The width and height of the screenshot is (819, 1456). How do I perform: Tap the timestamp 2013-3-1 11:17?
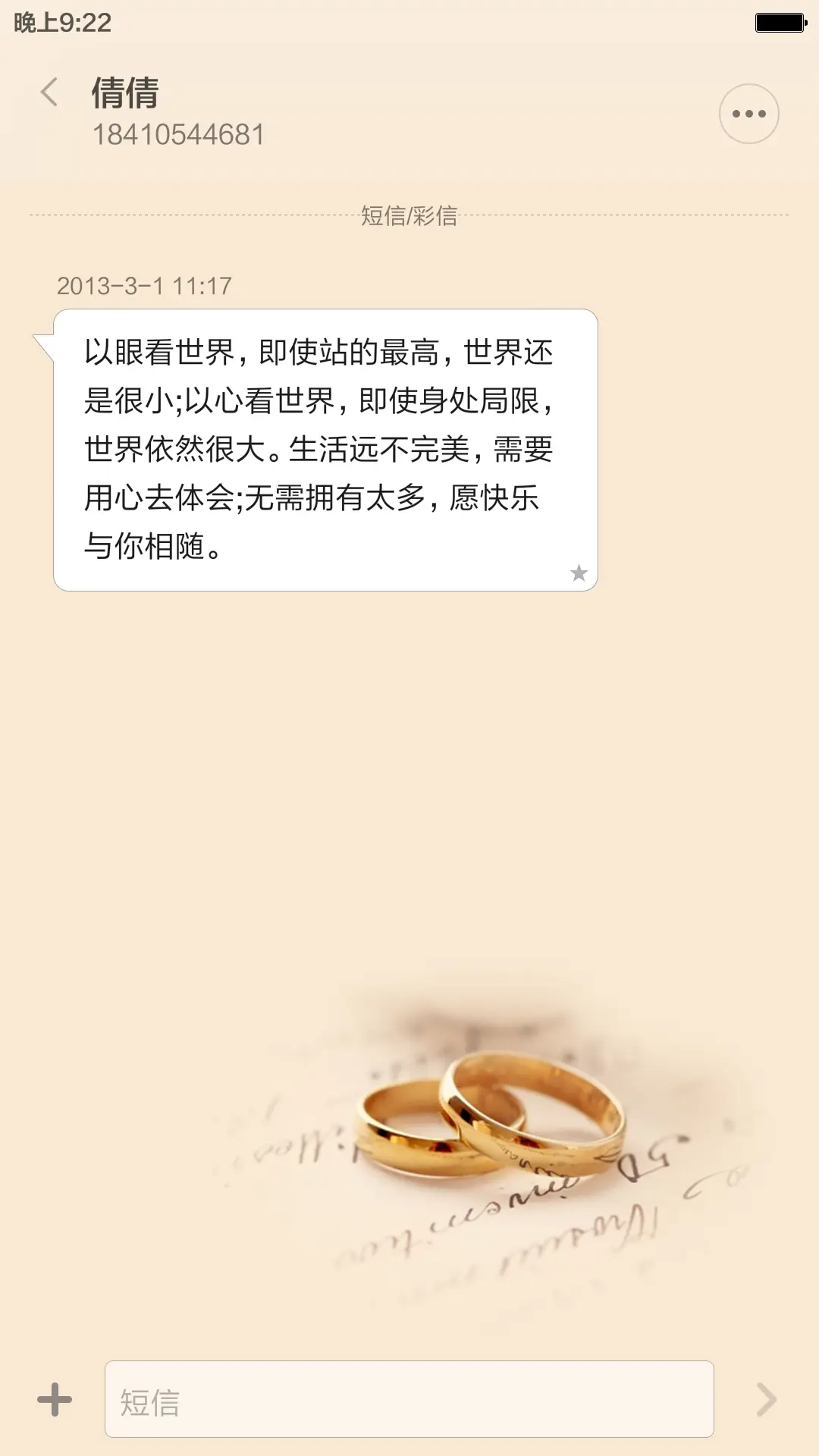point(144,287)
